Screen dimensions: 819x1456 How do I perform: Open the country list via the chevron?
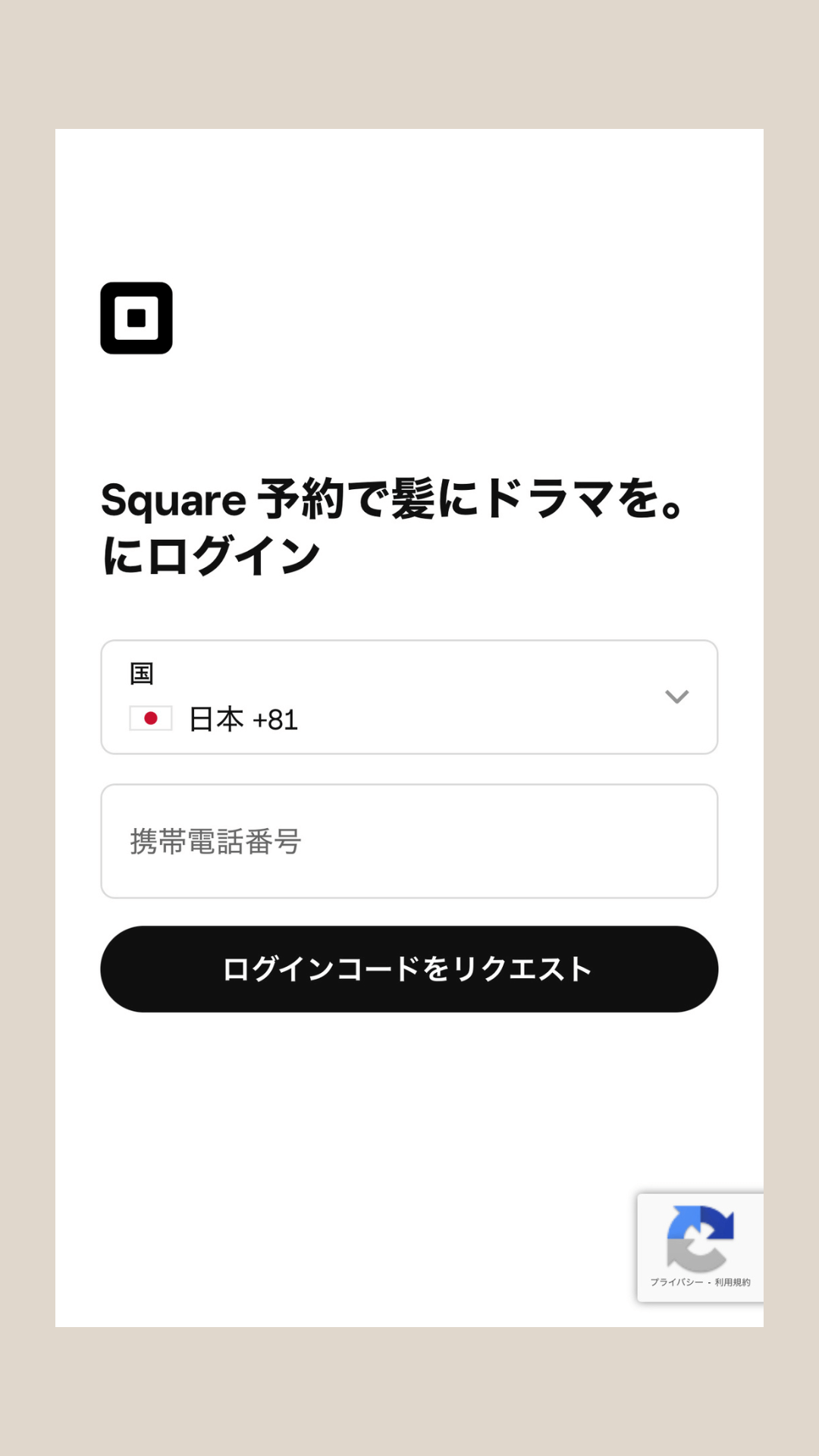[677, 696]
